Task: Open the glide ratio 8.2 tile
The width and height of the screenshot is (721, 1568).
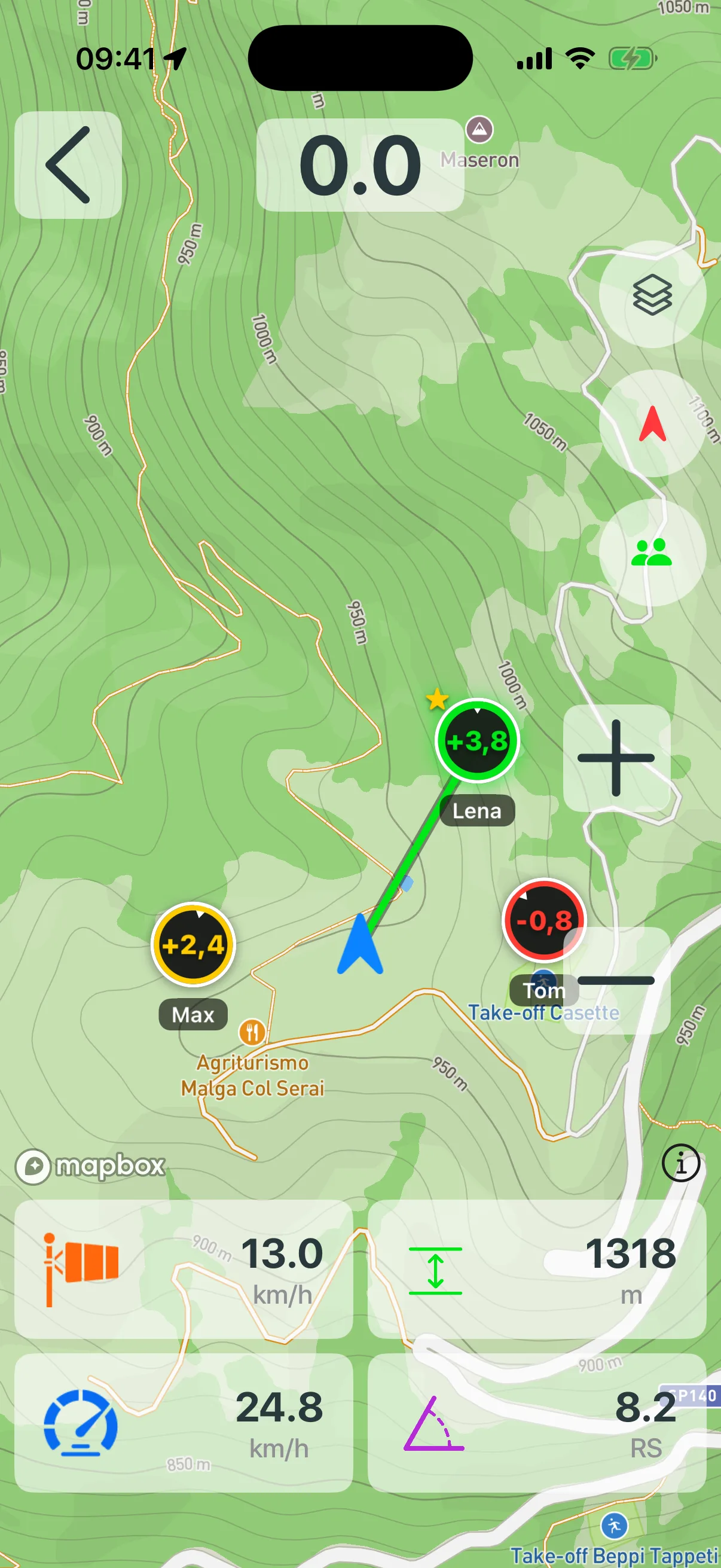Action: point(537,1423)
